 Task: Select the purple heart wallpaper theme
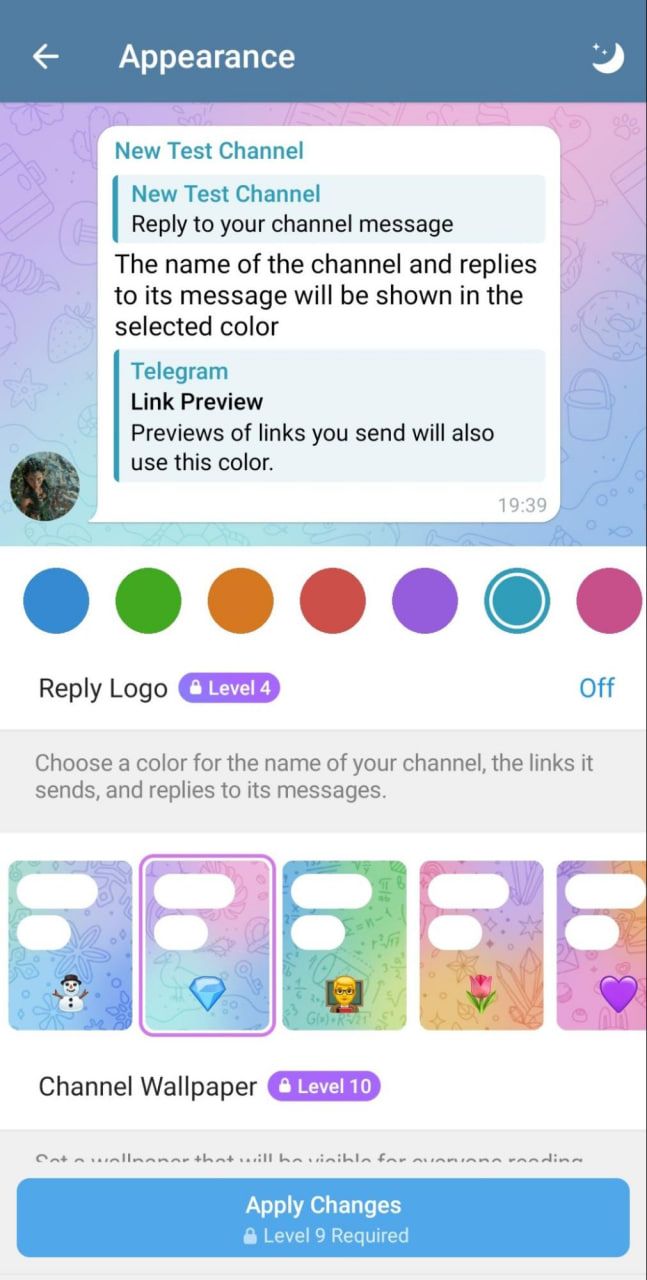click(x=603, y=945)
